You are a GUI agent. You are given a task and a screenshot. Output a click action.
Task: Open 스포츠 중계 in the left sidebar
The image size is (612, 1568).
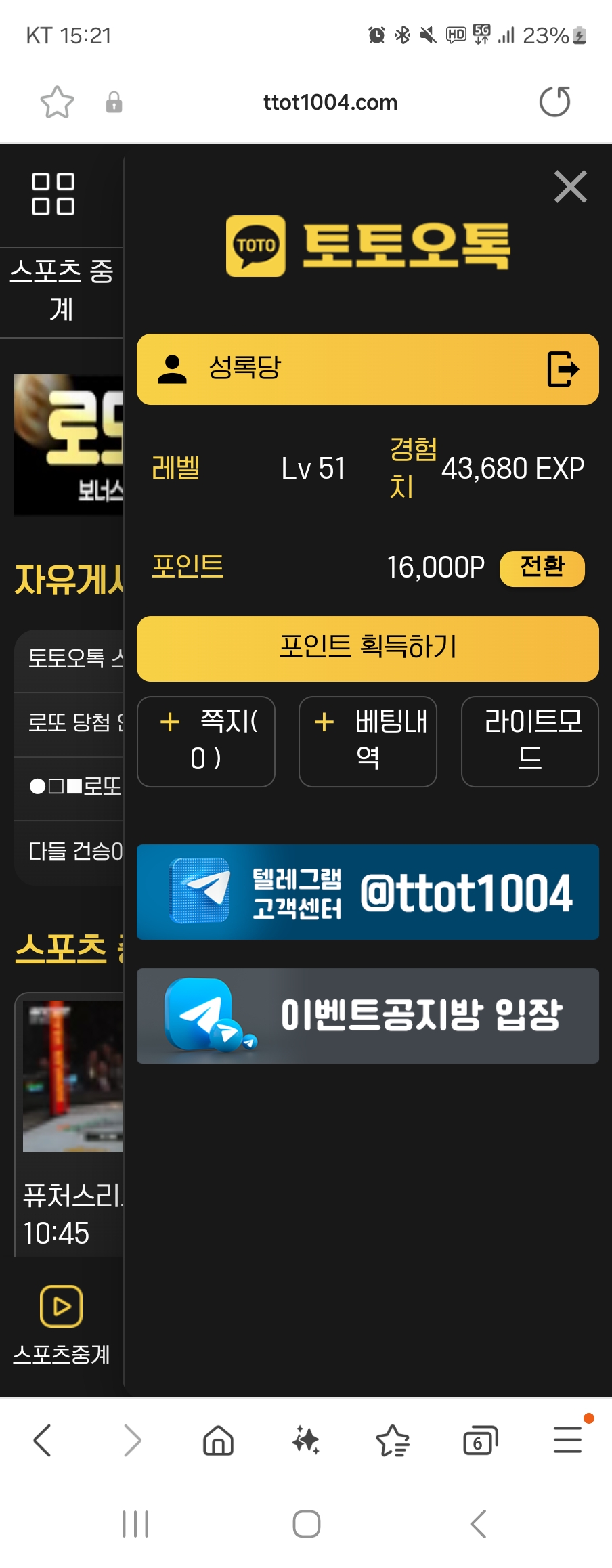(61, 290)
